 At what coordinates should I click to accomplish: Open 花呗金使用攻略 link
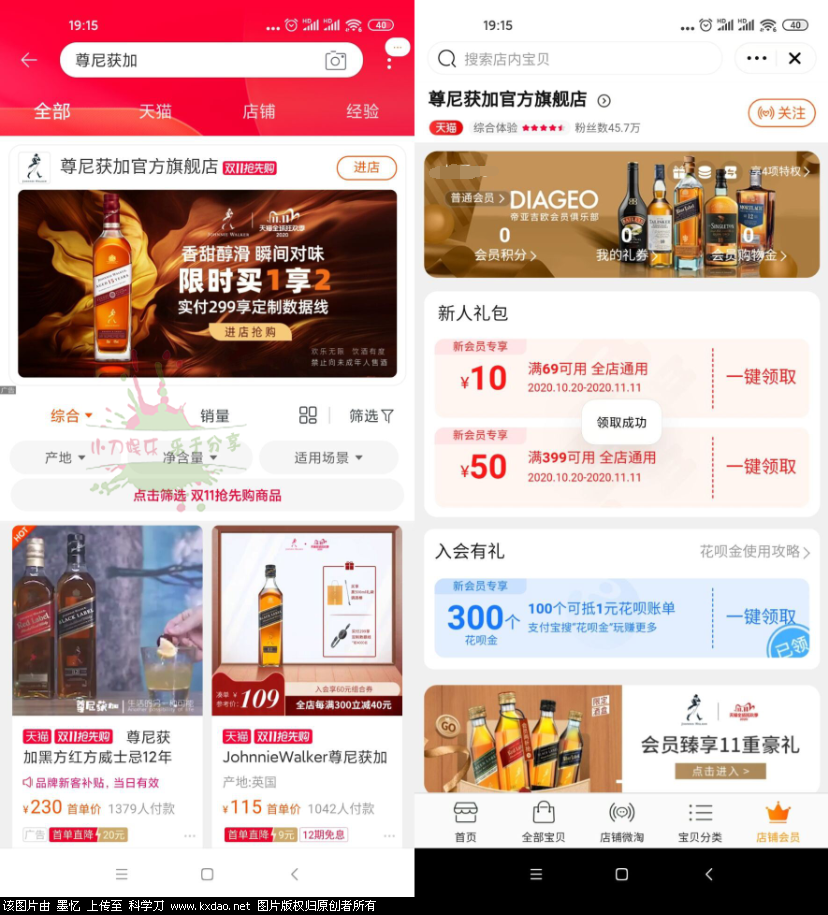click(754, 552)
